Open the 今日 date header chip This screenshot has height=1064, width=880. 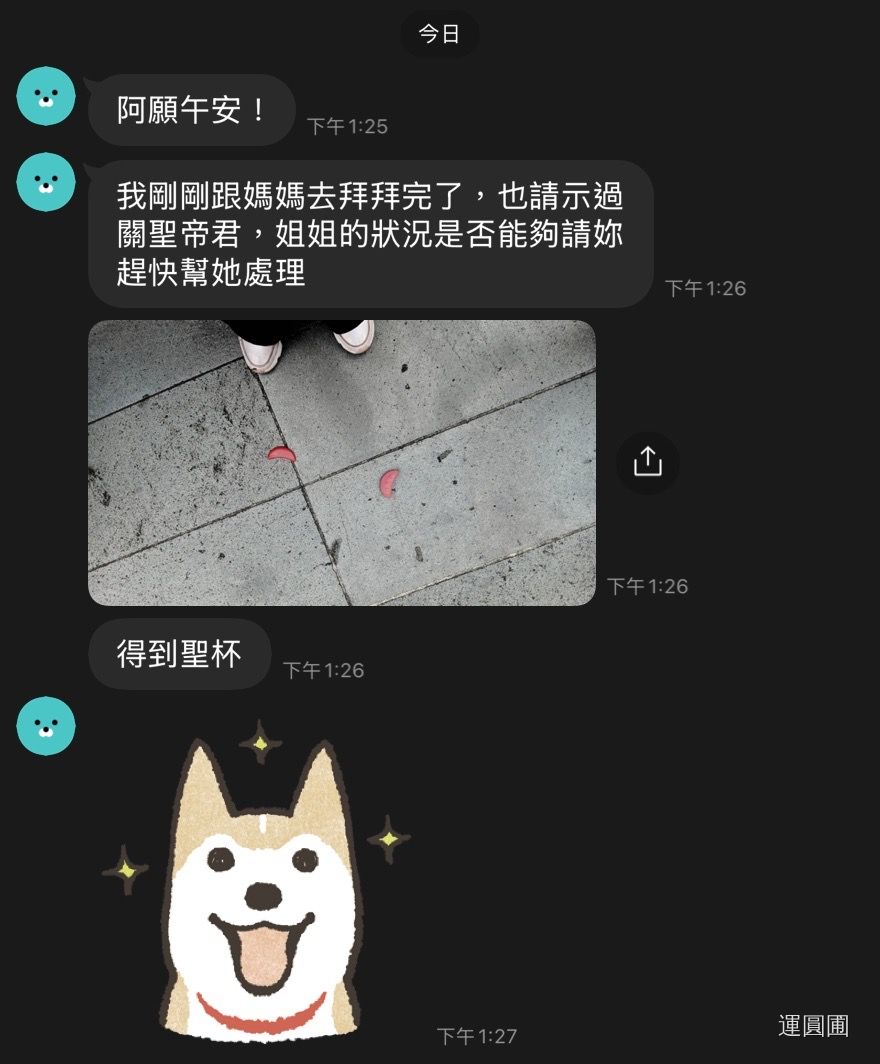click(441, 34)
